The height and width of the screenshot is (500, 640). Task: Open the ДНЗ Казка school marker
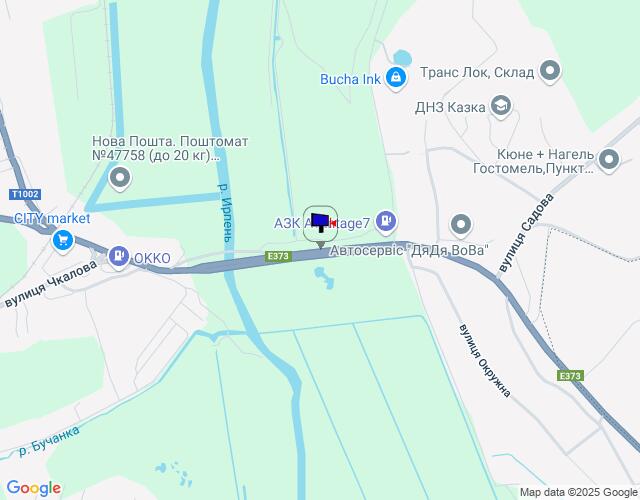(x=501, y=106)
